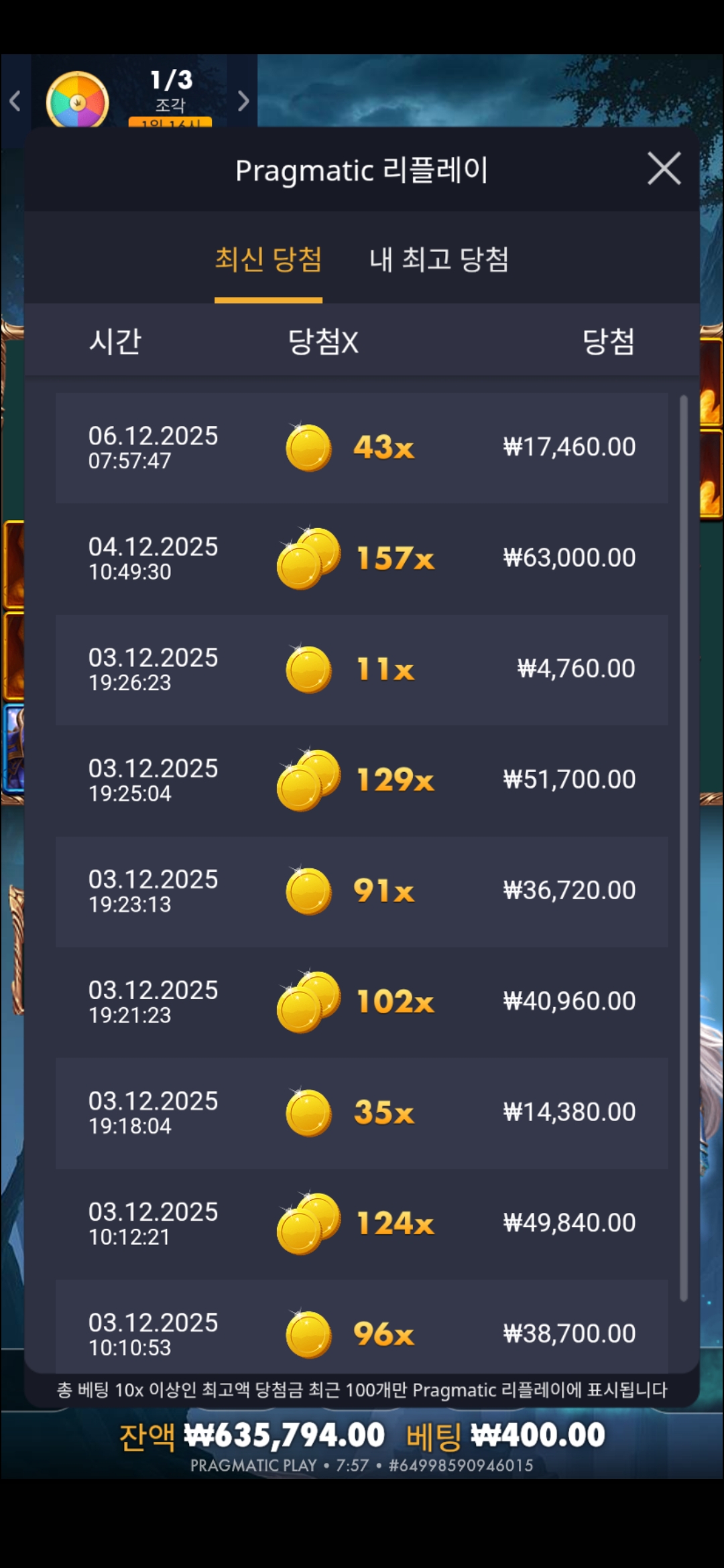Watch the 35x win replay of ₩14,380.00

coord(361,1112)
